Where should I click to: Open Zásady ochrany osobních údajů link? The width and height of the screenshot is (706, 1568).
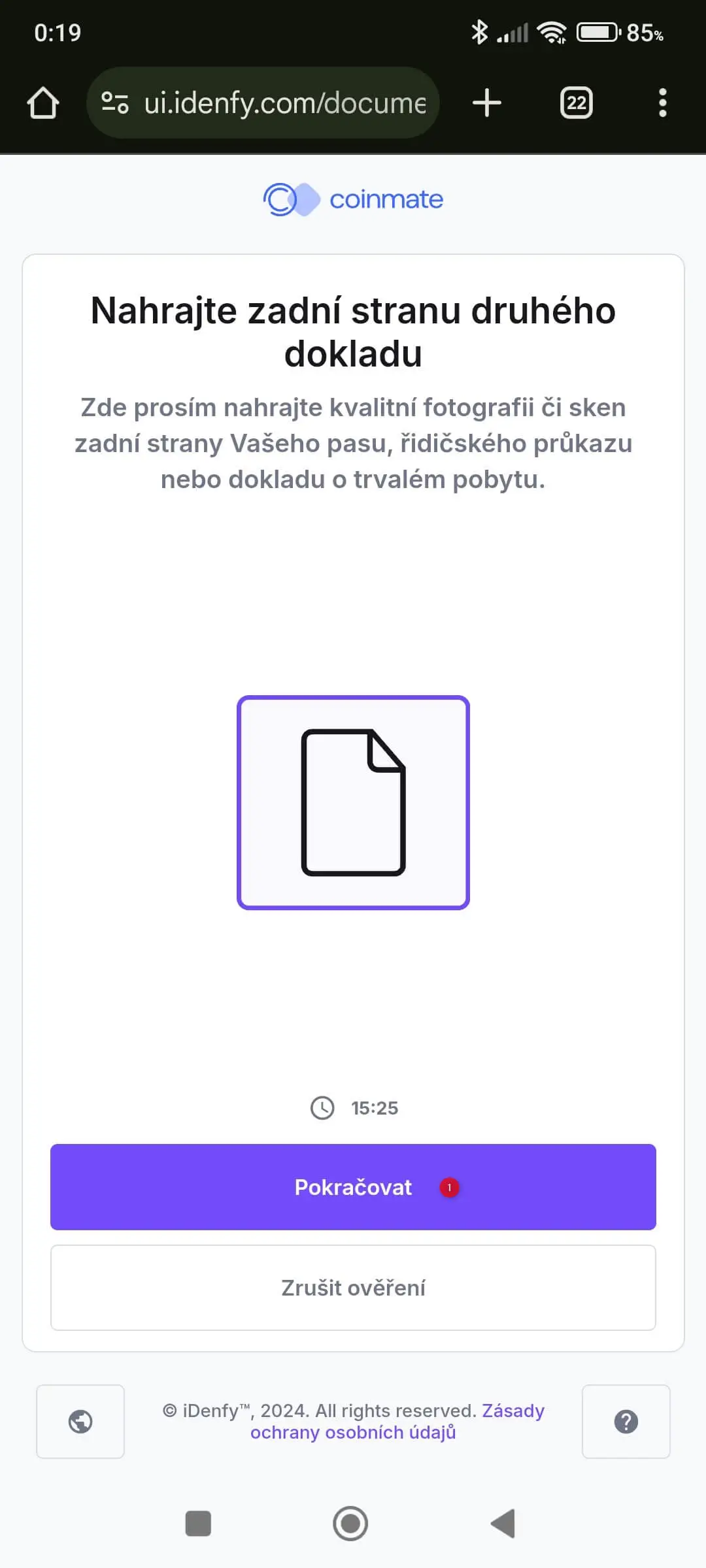[x=397, y=1422]
